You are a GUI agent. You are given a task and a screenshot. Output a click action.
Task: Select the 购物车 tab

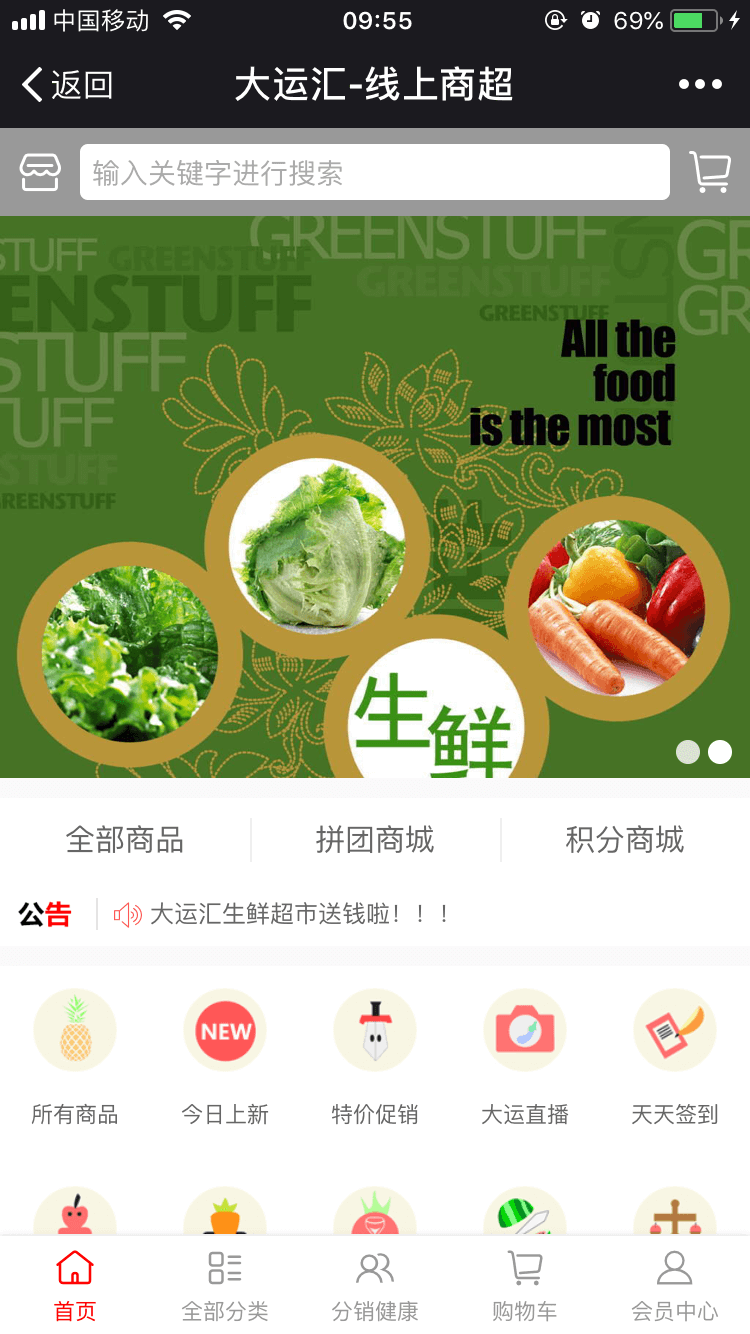click(x=525, y=1285)
